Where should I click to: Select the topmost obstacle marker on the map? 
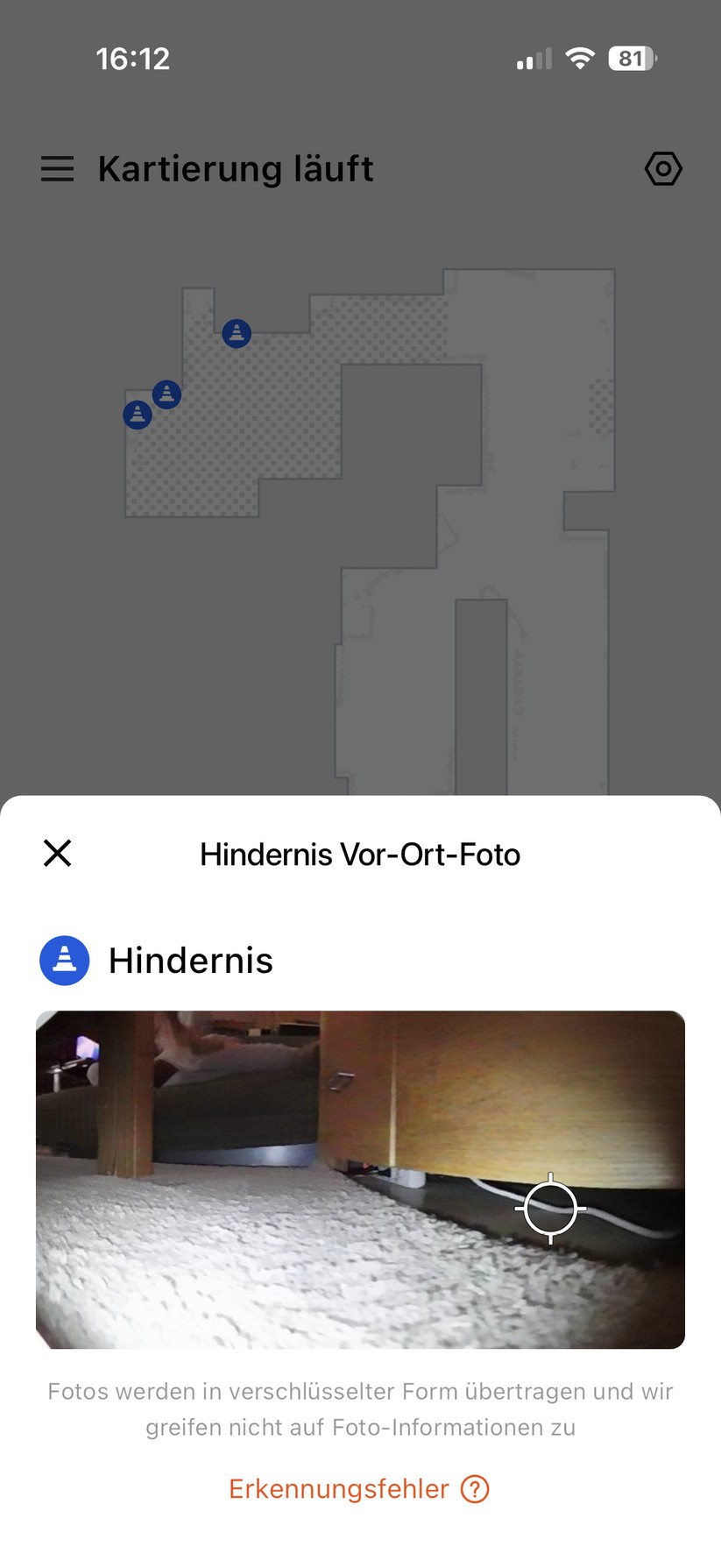point(236,333)
